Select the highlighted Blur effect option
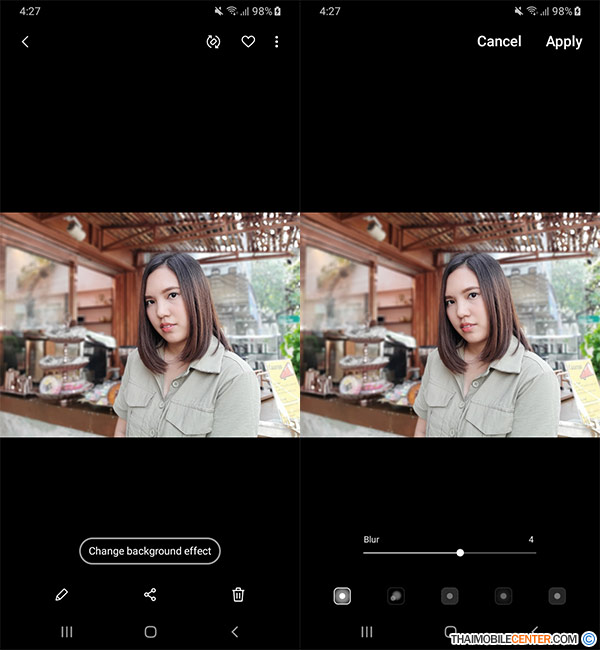600x650 pixels. click(x=342, y=596)
